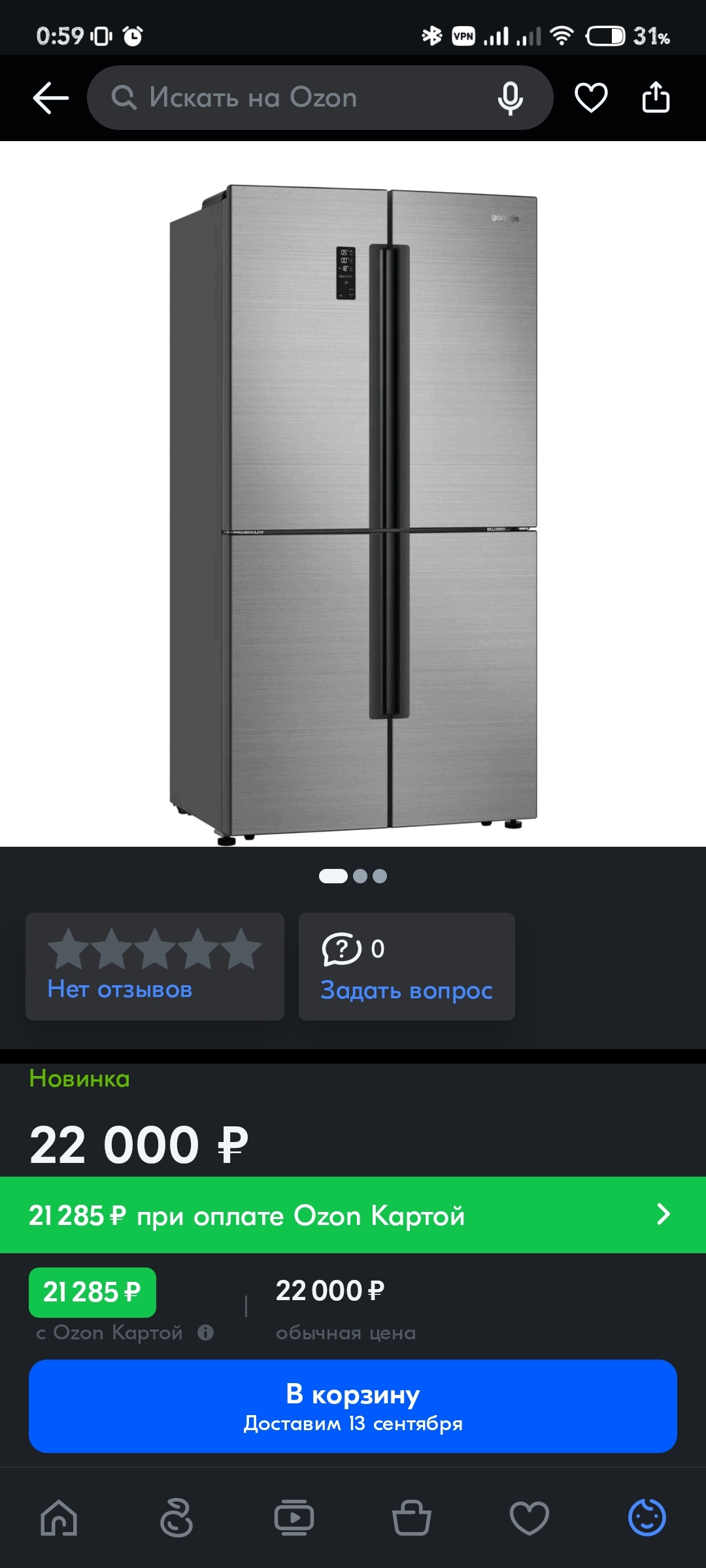Open the favorites tab in bottom bar

tap(529, 1517)
